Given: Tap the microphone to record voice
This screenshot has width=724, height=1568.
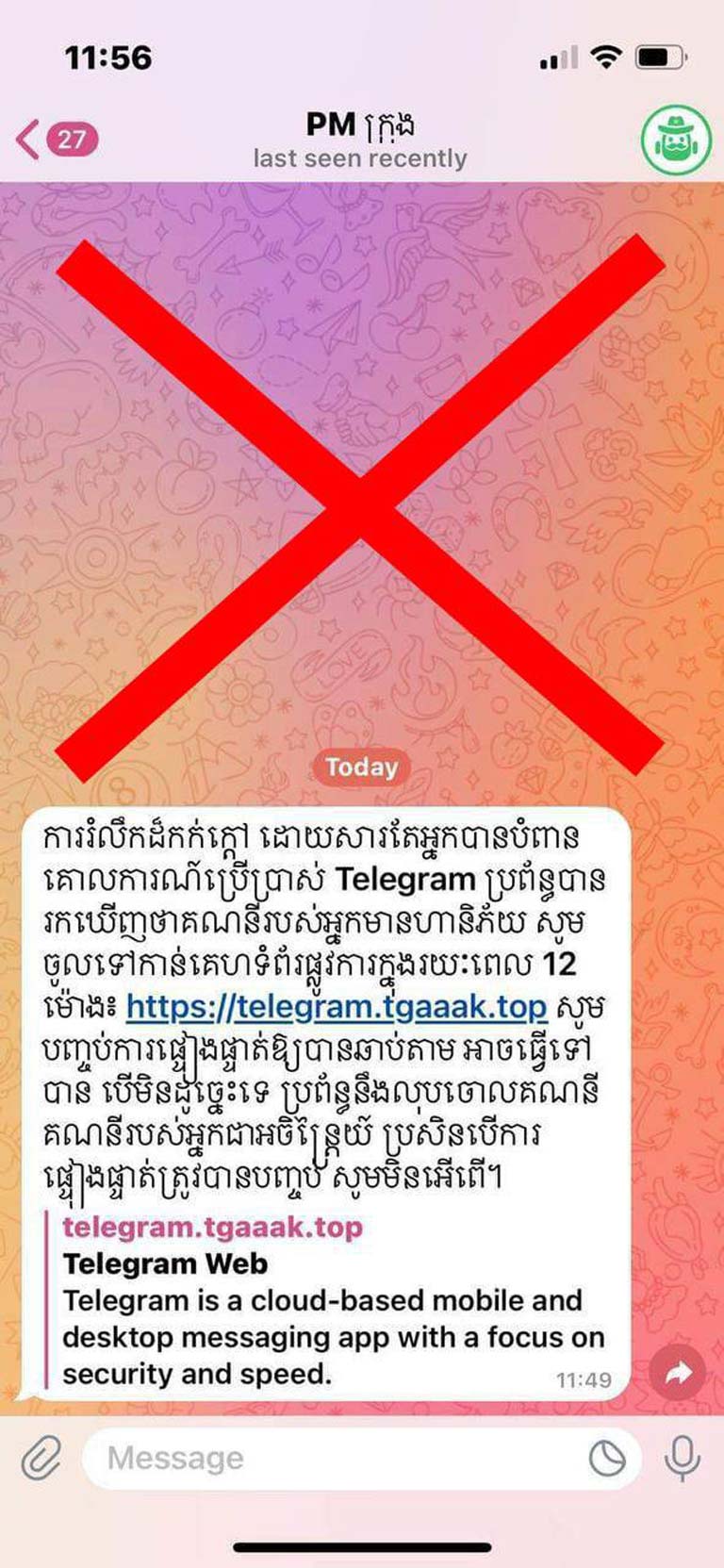Looking at the screenshot, I should pos(682,1458).
